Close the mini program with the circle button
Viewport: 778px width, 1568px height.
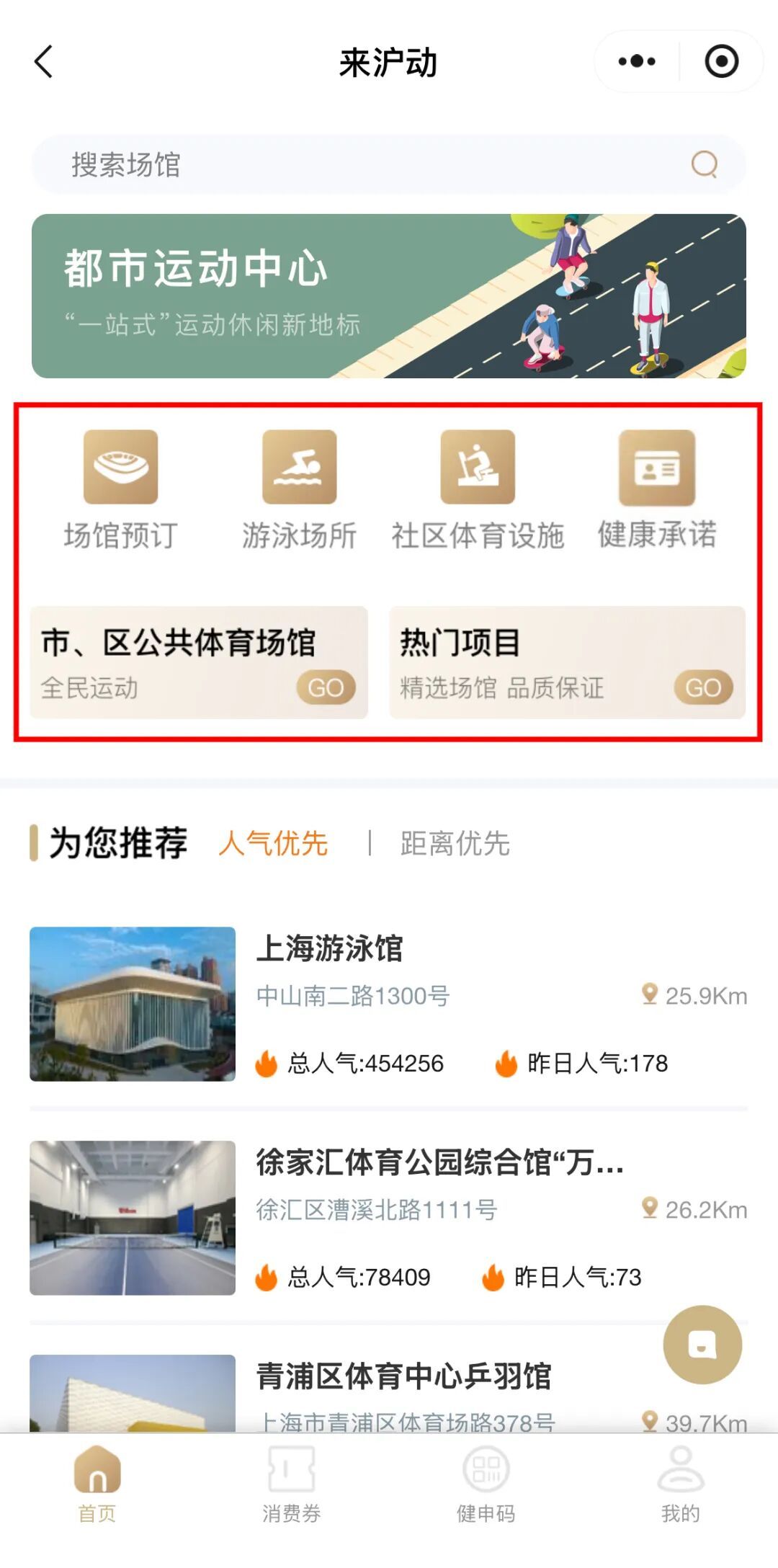(x=721, y=62)
